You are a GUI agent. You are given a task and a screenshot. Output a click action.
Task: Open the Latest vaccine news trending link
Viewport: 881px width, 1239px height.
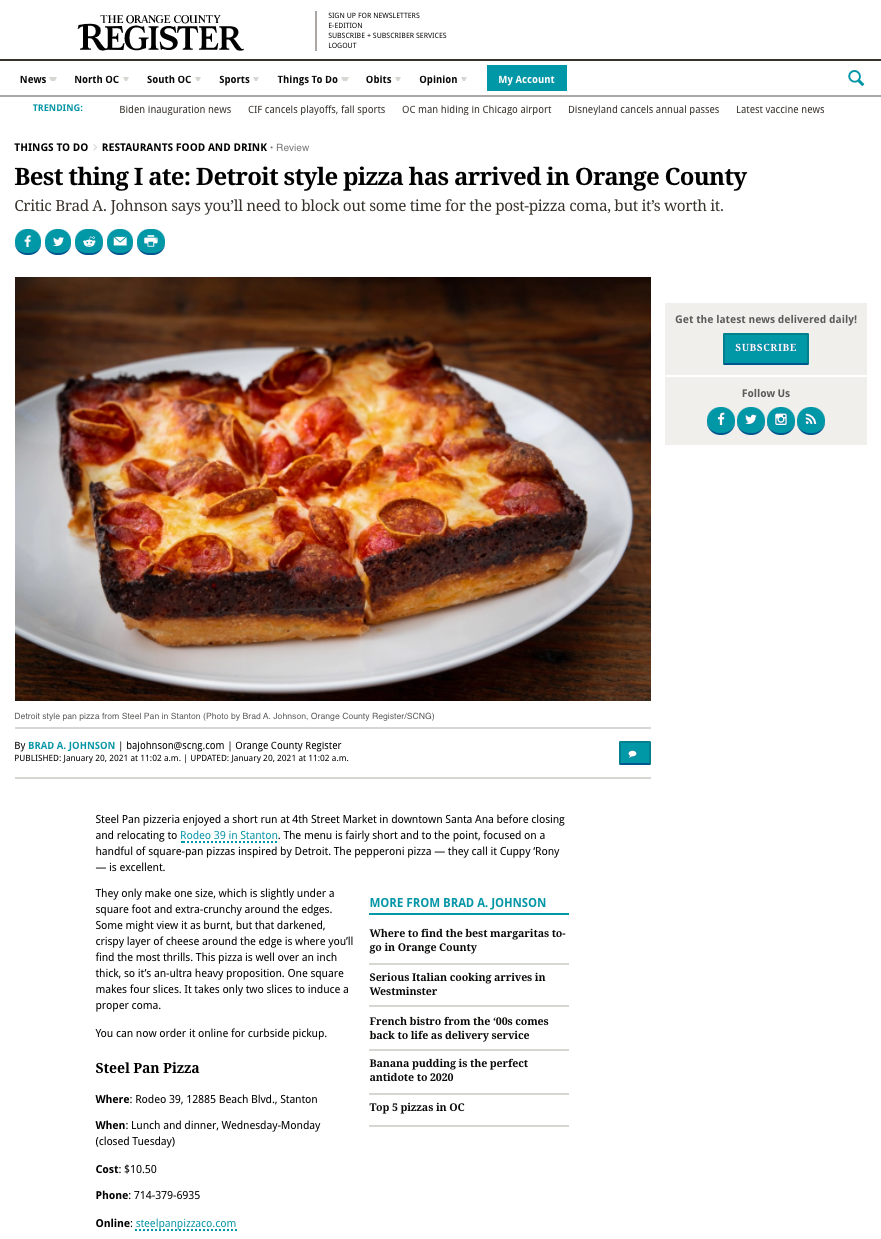[780, 109]
